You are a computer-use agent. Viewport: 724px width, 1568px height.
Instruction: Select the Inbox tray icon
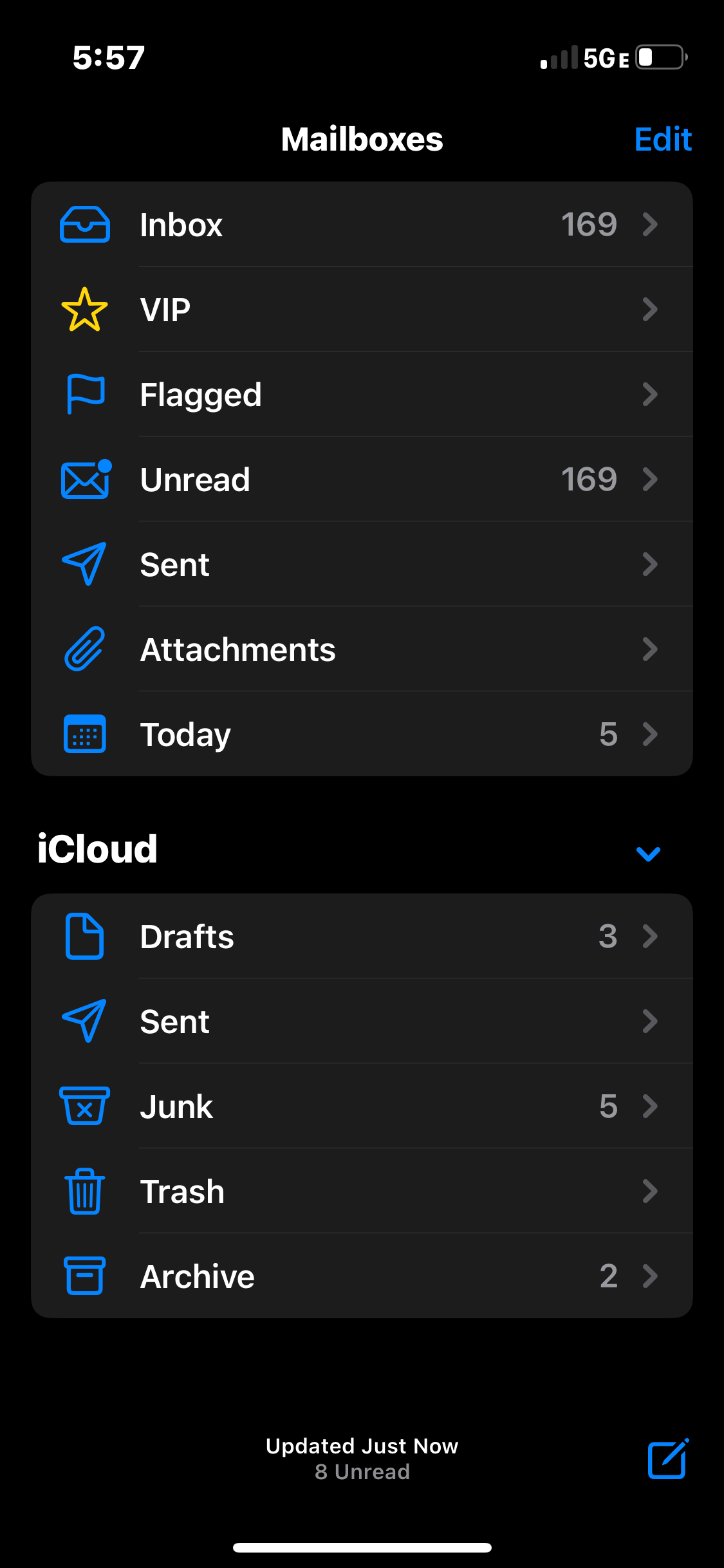(84, 225)
